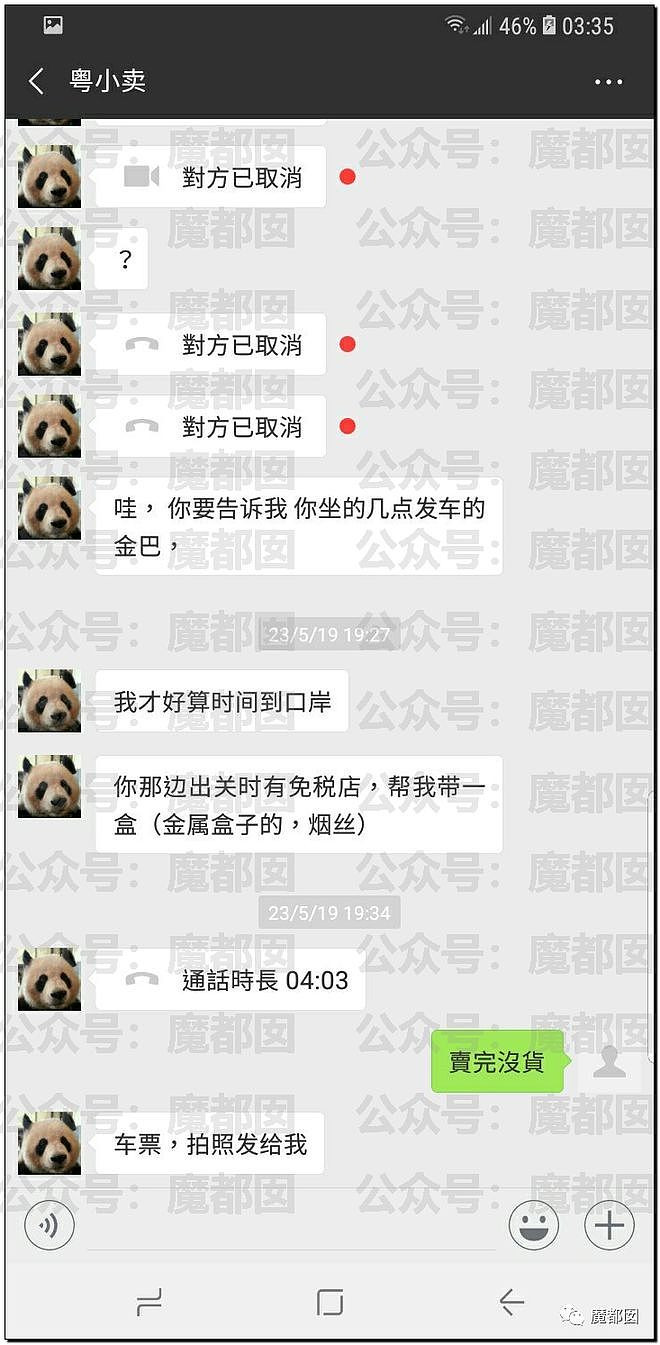Tap the cancelled video call record
The height and width of the screenshot is (1345, 660).
[211, 178]
